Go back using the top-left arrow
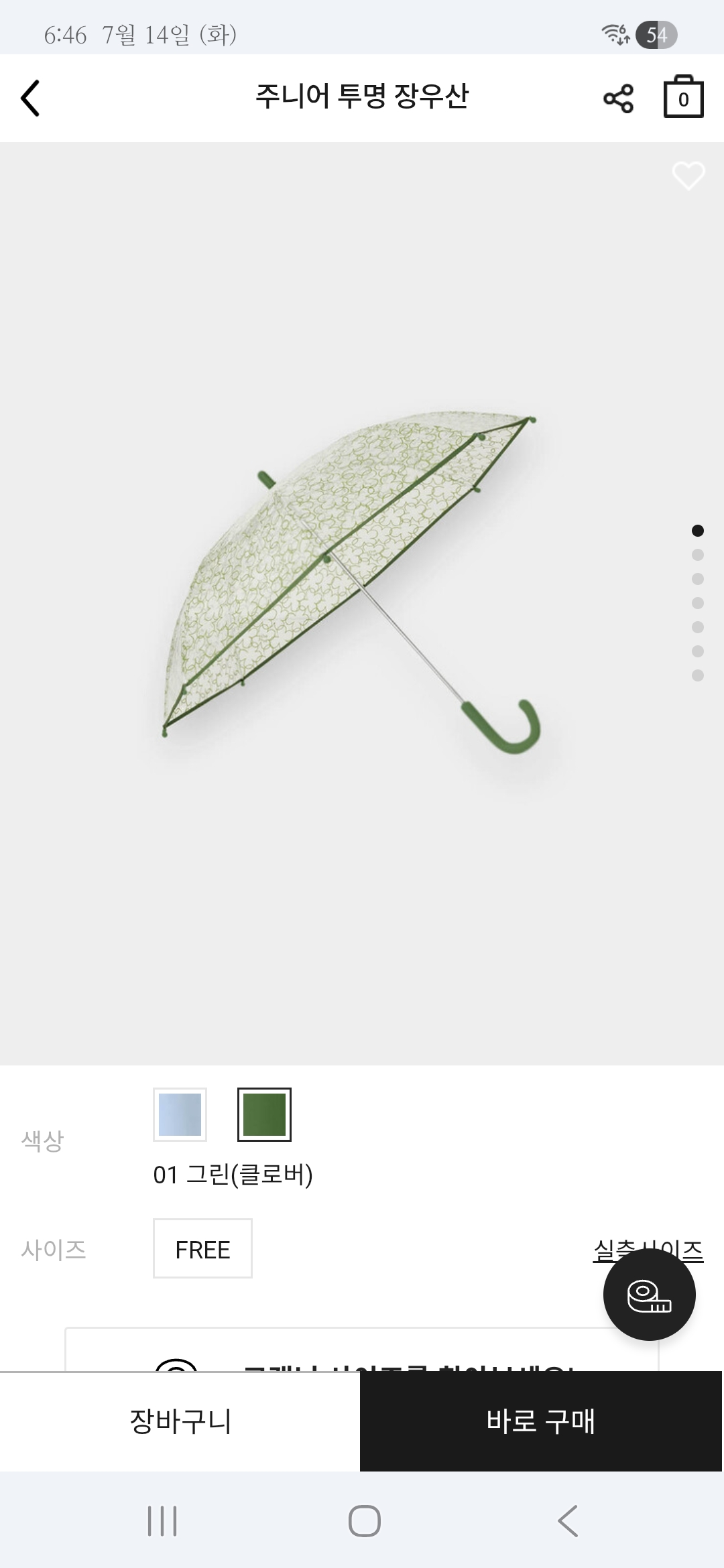The image size is (724, 1568). click(31, 99)
